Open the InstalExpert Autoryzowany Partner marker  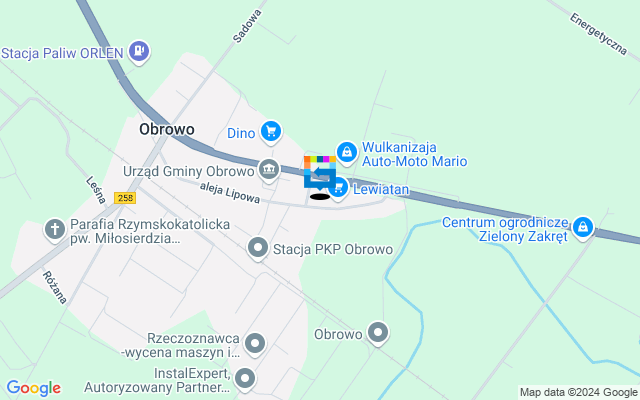point(245,378)
